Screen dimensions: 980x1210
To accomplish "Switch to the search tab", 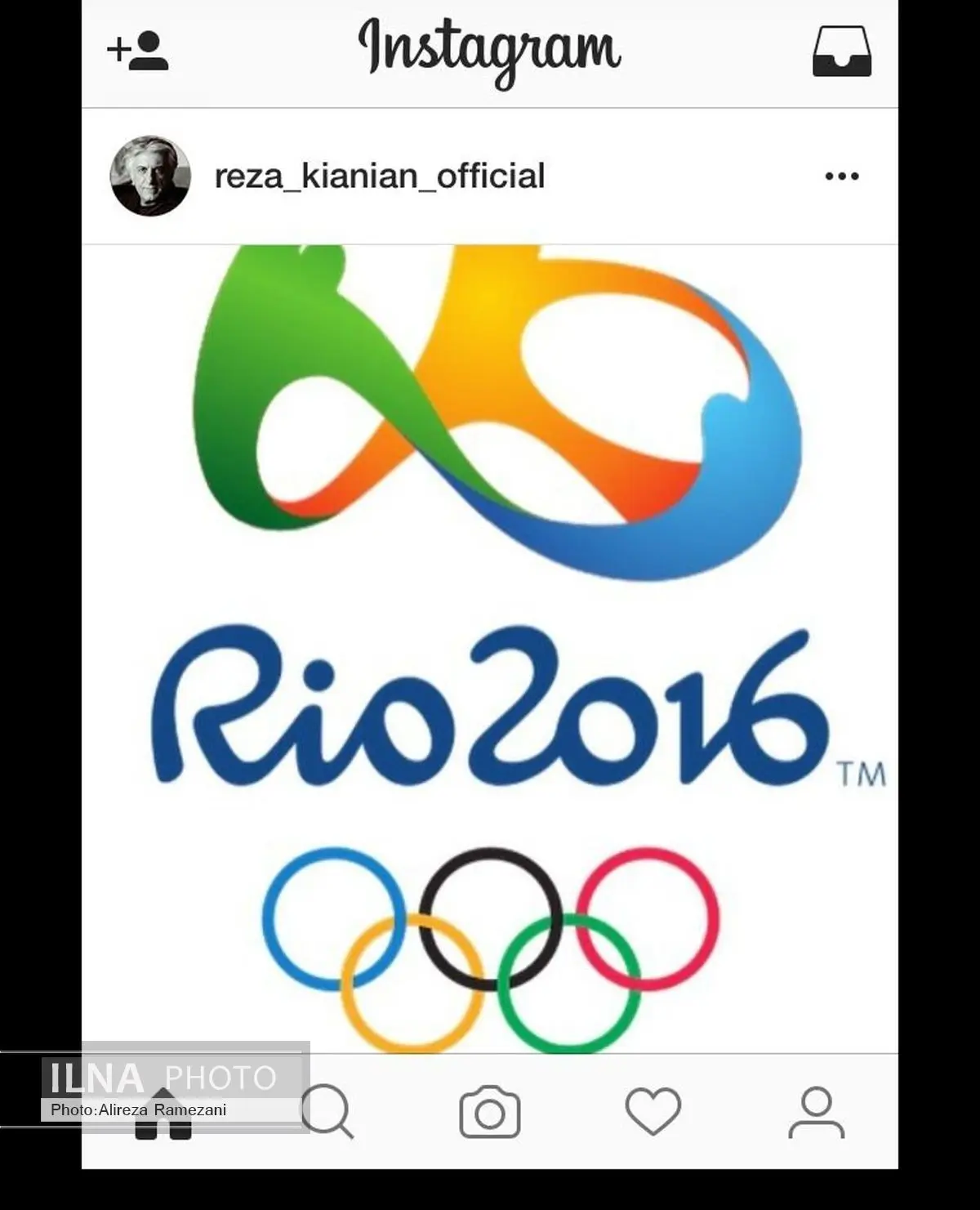I will 327,1111.
